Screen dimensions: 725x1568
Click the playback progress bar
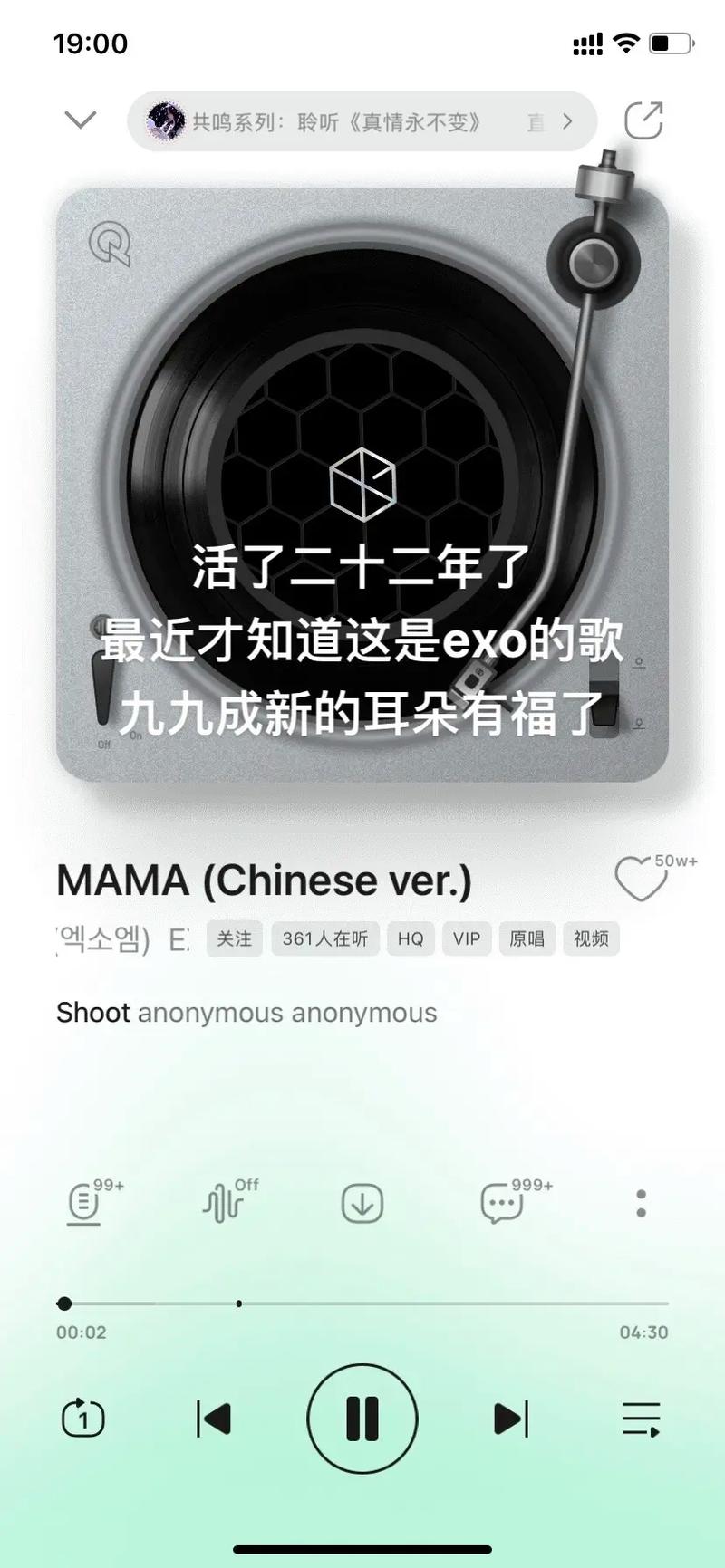point(362,1303)
